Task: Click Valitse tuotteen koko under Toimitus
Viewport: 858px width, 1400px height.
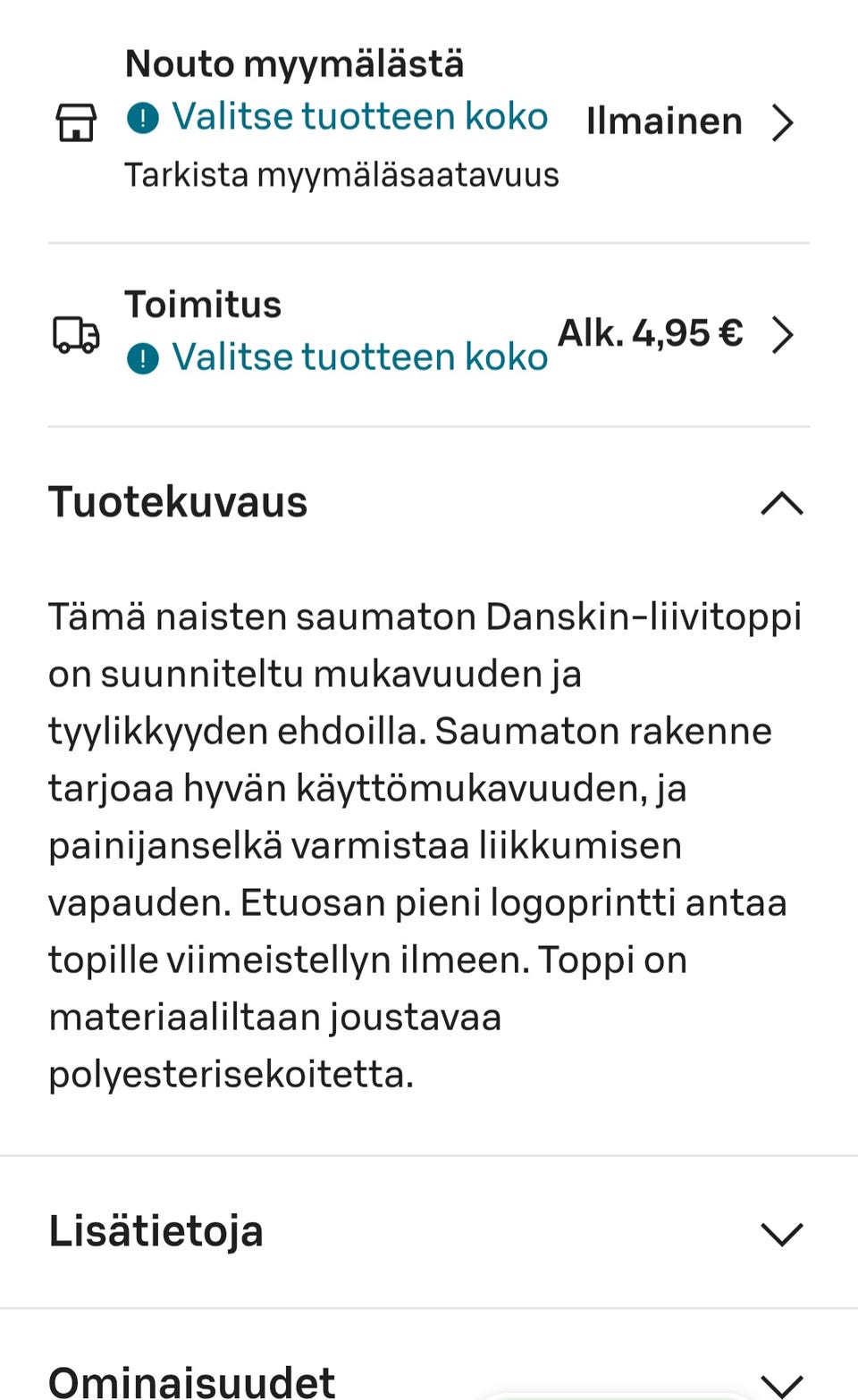Action: click(x=361, y=356)
